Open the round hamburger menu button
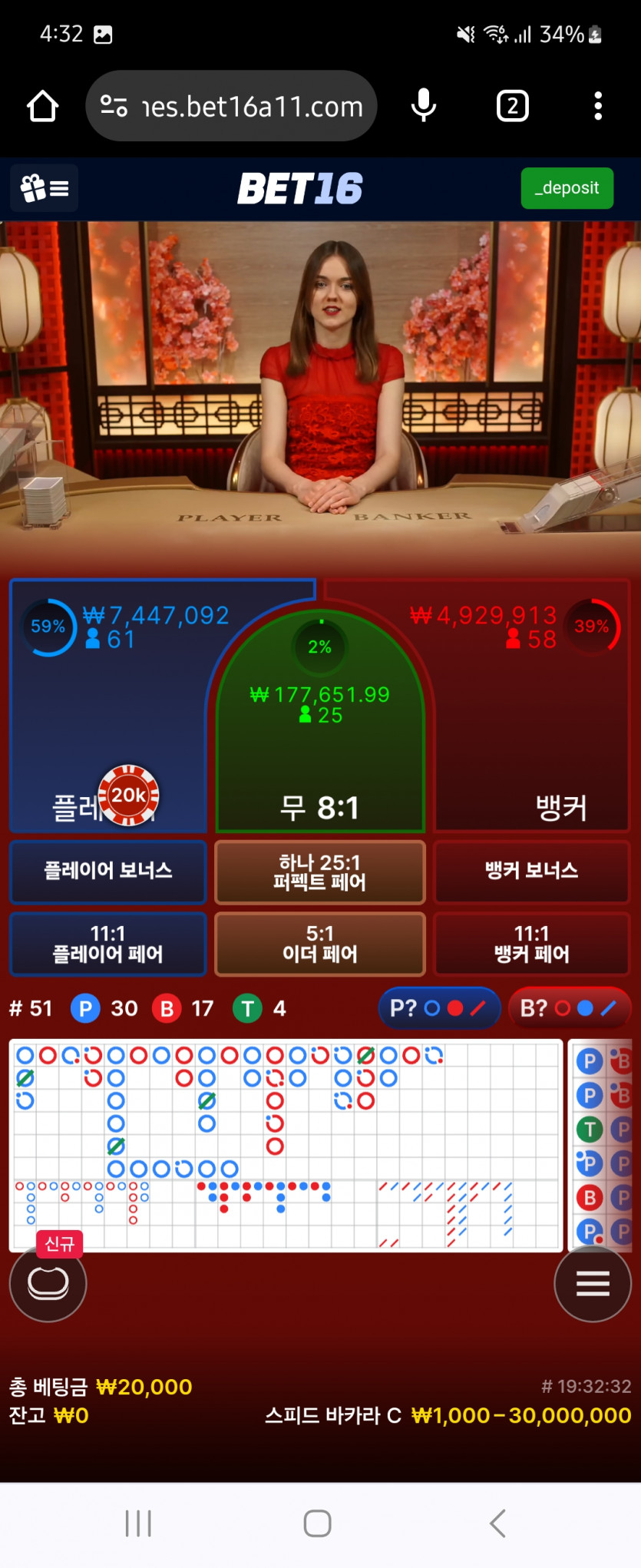The width and height of the screenshot is (641, 1568). point(593,1283)
